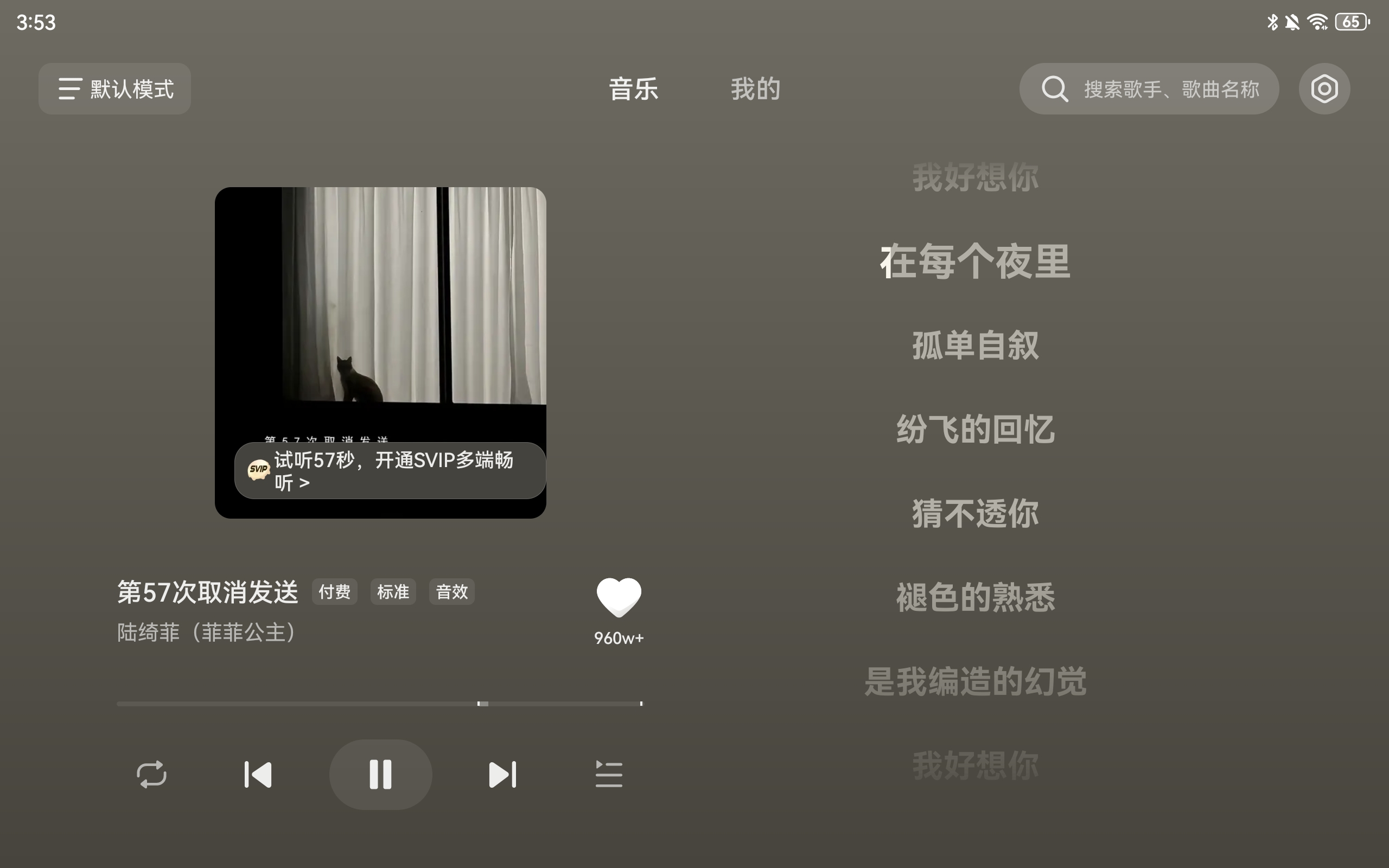Skip to the previous track
This screenshot has width=1389, height=868.
[258, 775]
